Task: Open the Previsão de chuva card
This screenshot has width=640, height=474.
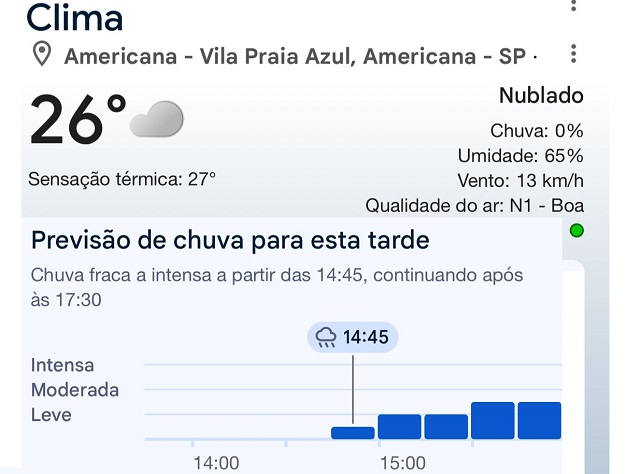Action: 230,241
